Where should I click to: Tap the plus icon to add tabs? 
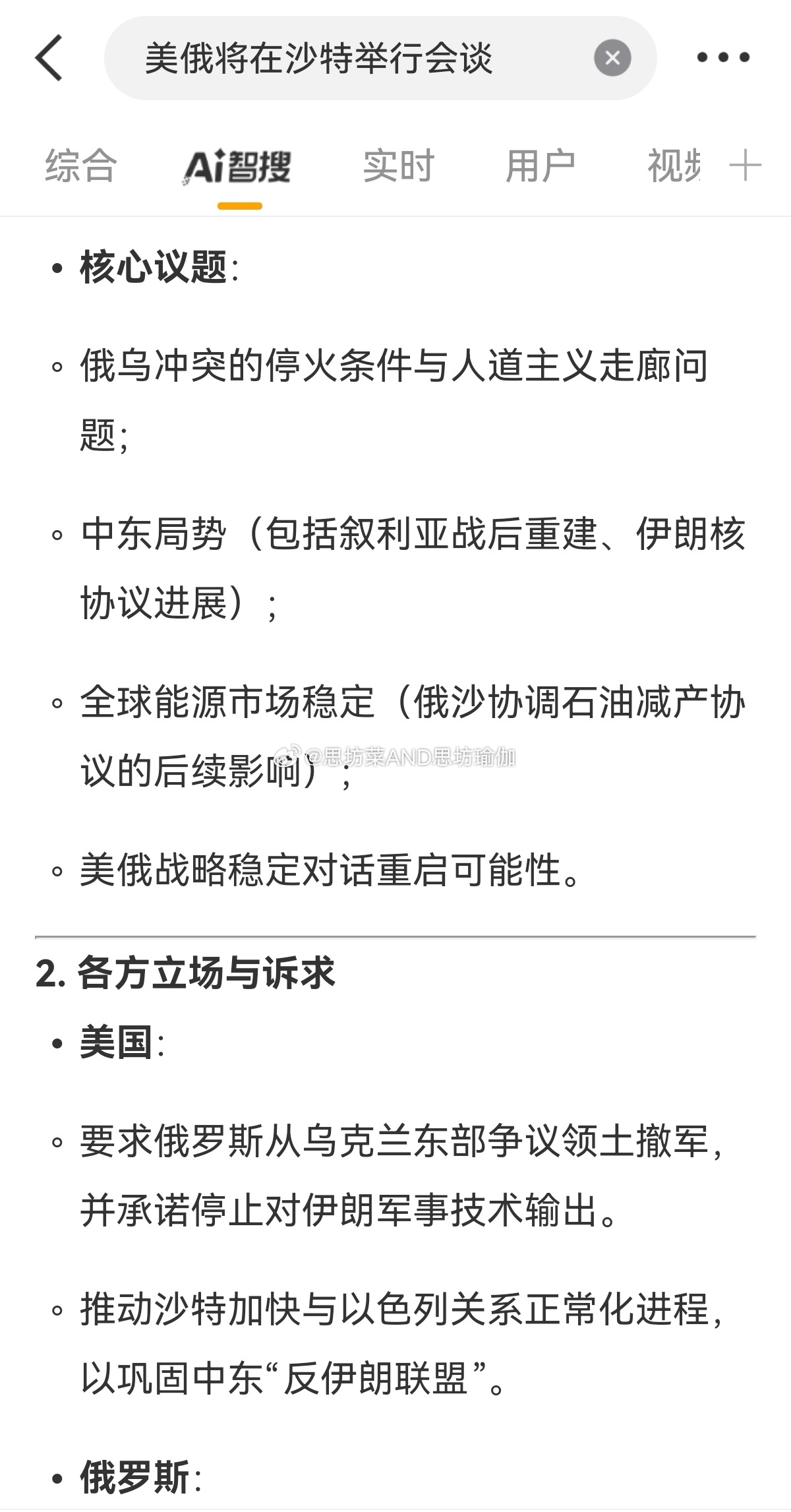pos(746,165)
